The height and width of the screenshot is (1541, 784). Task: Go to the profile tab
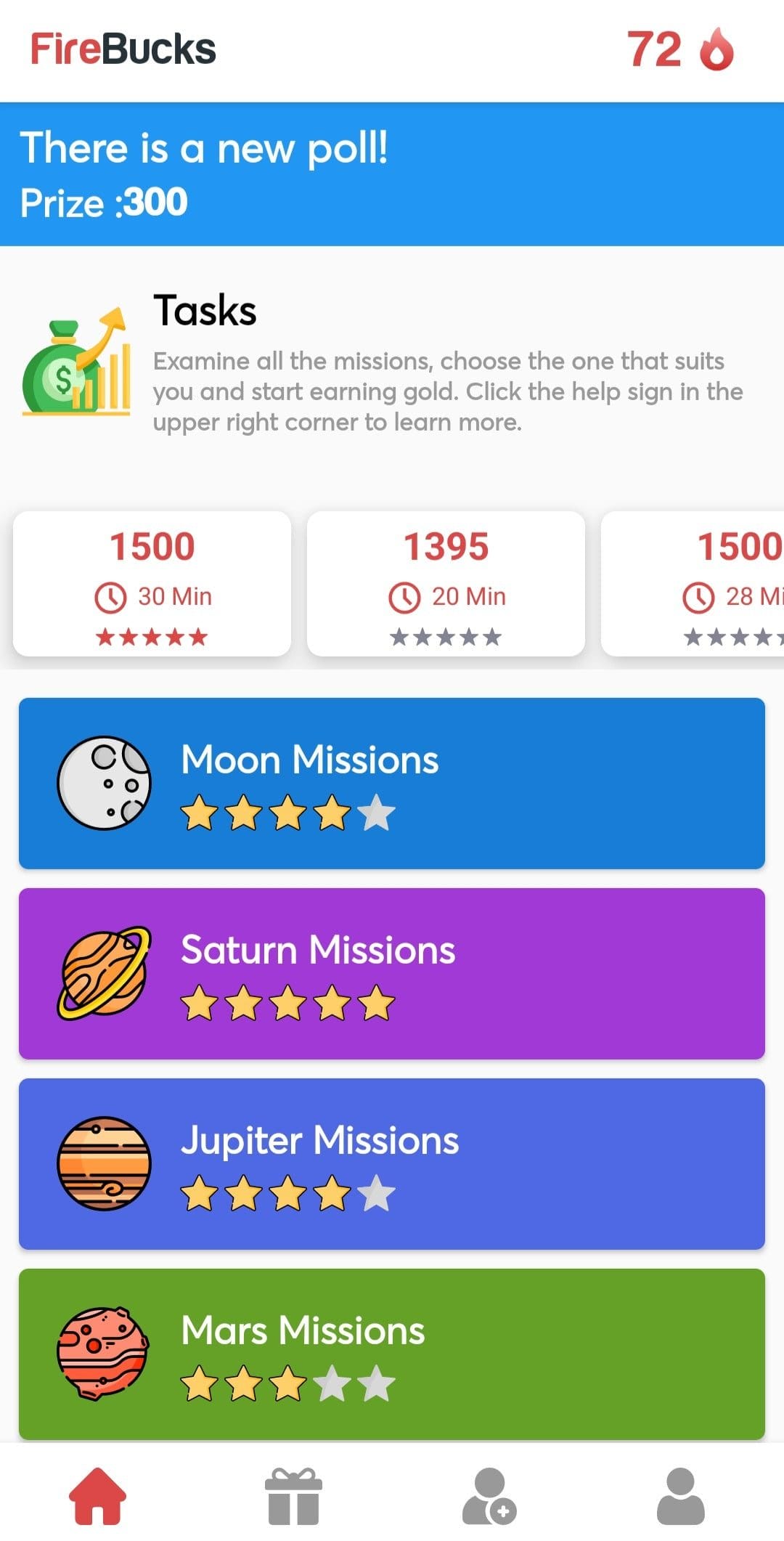click(x=681, y=1496)
